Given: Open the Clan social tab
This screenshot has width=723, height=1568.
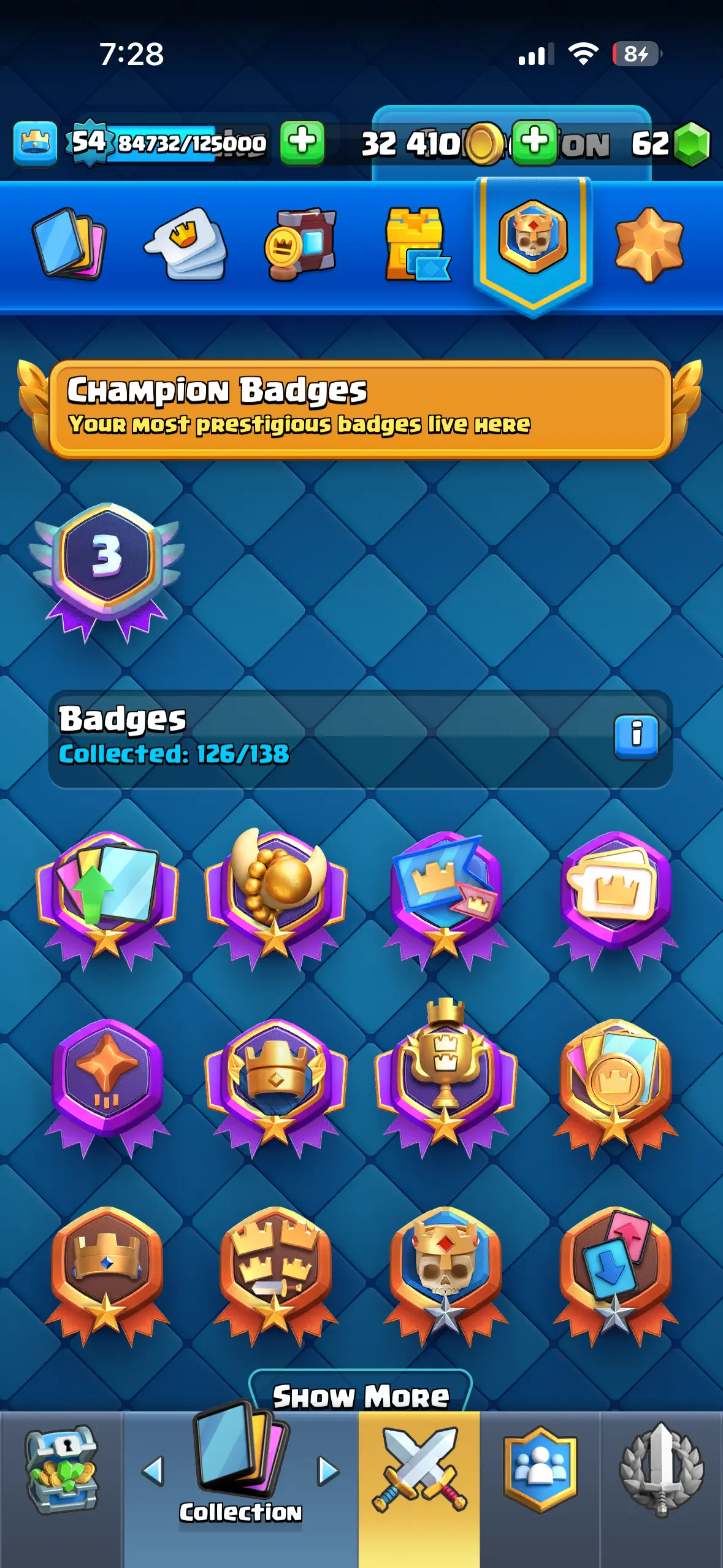Looking at the screenshot, I should click(x=540, y=1472).
